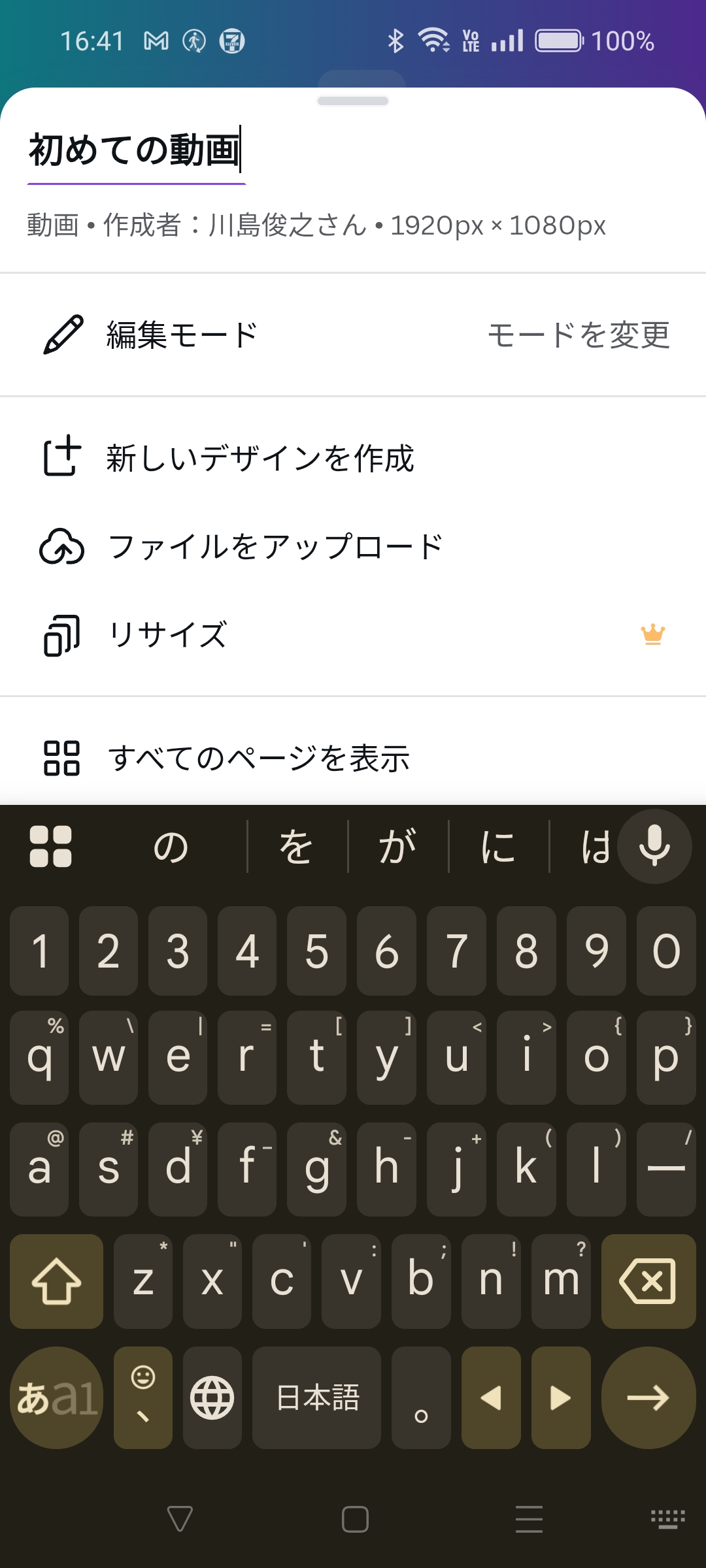Open the リサイズ option
This screenshot has height=1568, width=706.
(x=168, y=635)
